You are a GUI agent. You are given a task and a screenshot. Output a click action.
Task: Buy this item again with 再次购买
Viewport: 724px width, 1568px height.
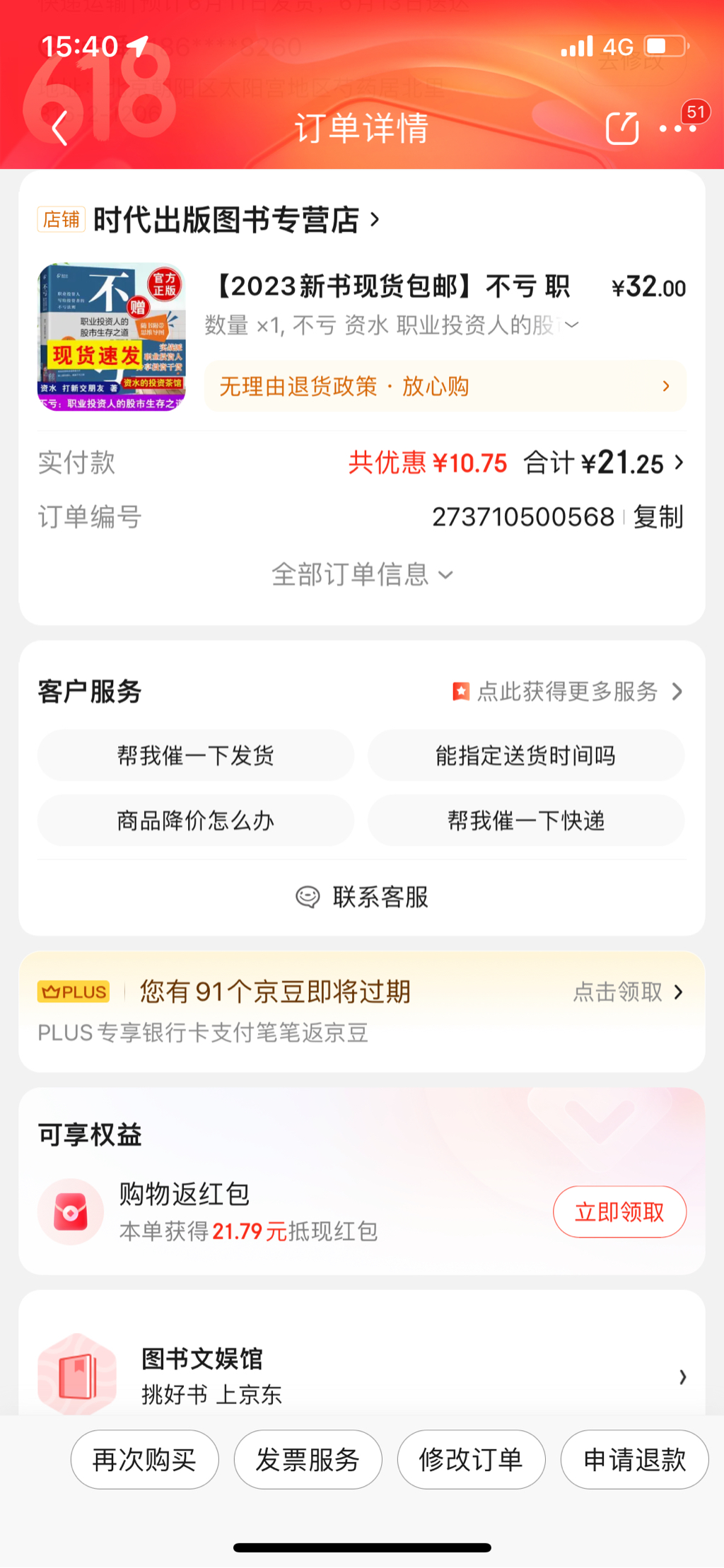pos(145,1459)
